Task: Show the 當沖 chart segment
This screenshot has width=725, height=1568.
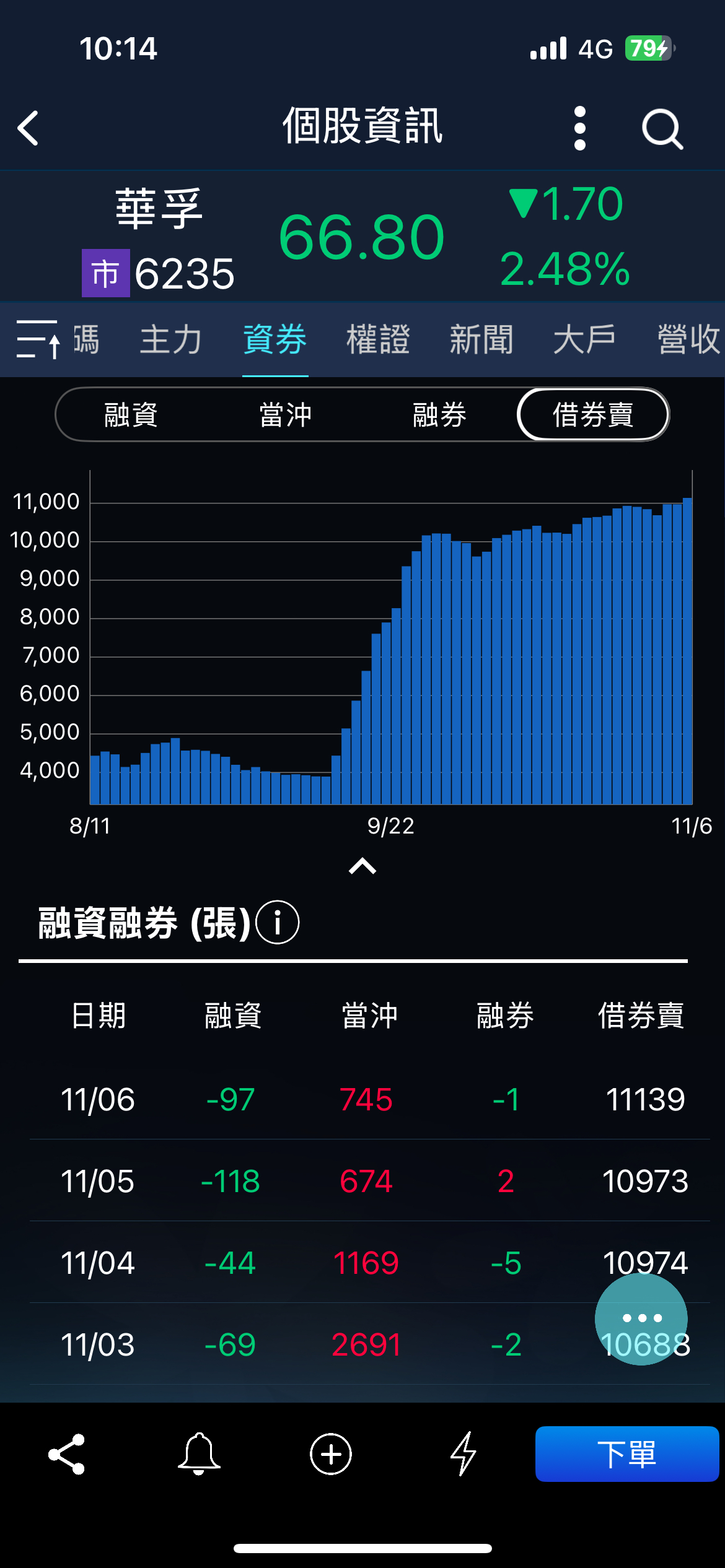Action: [x=285, y=414]
